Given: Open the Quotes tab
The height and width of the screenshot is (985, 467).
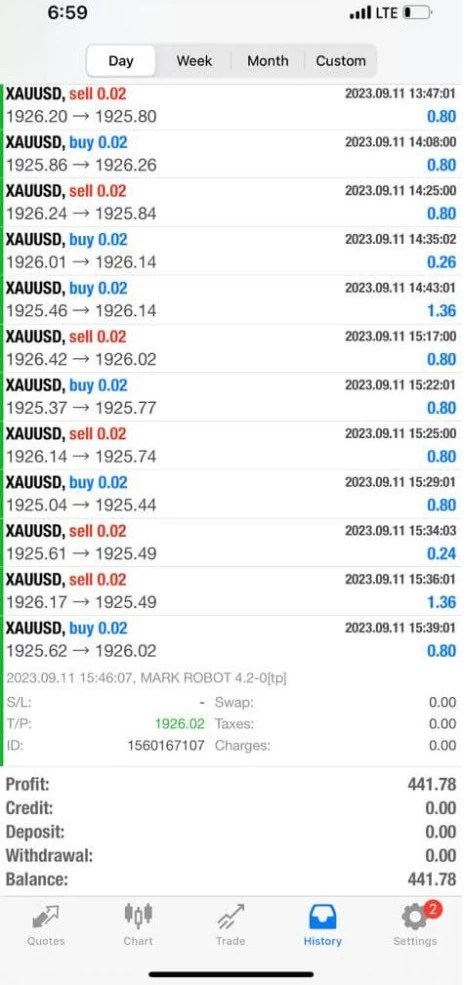Looking at the screenshot, I should (46, 925).
